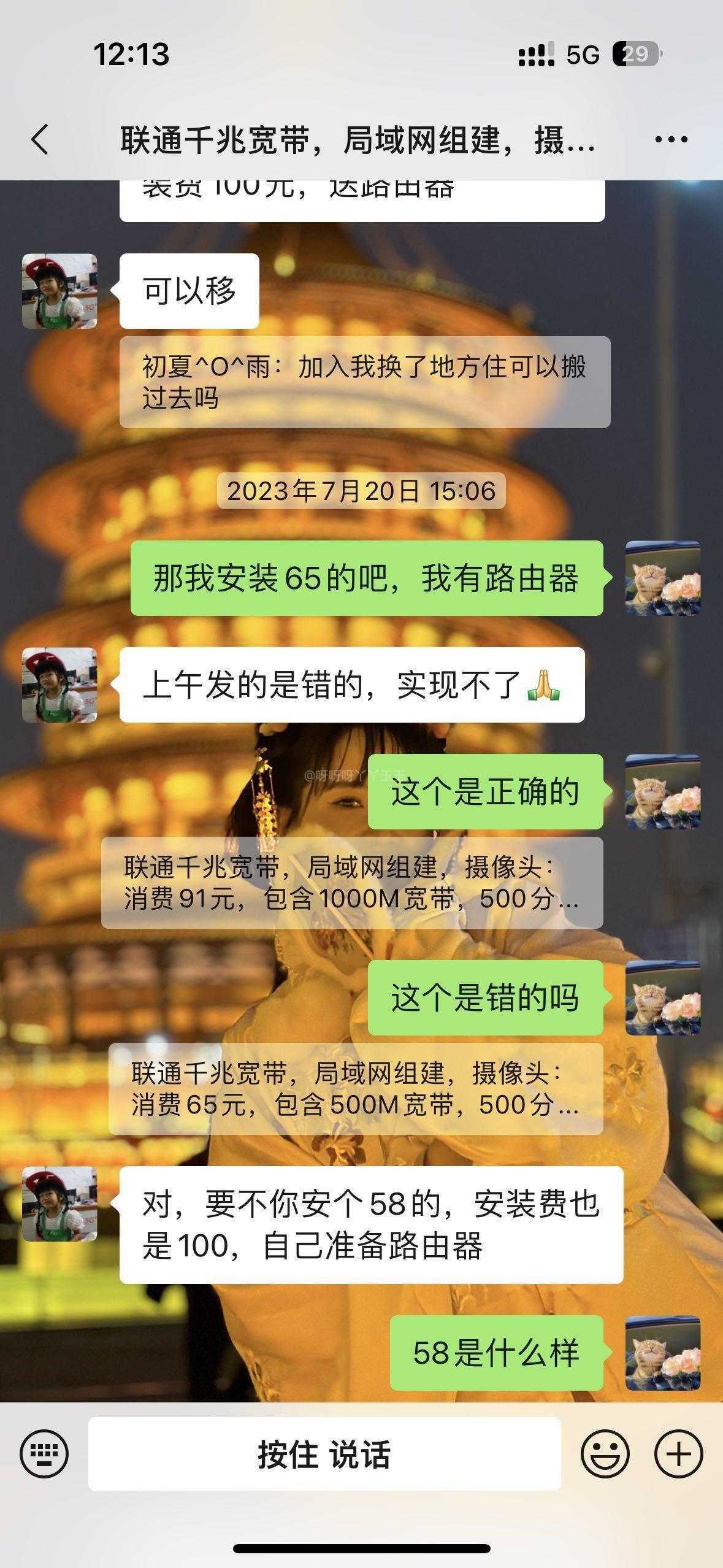The image size is (723, 1568).
Task: Jump to quoted 消费91元 message
Action: tap(352, 883)
